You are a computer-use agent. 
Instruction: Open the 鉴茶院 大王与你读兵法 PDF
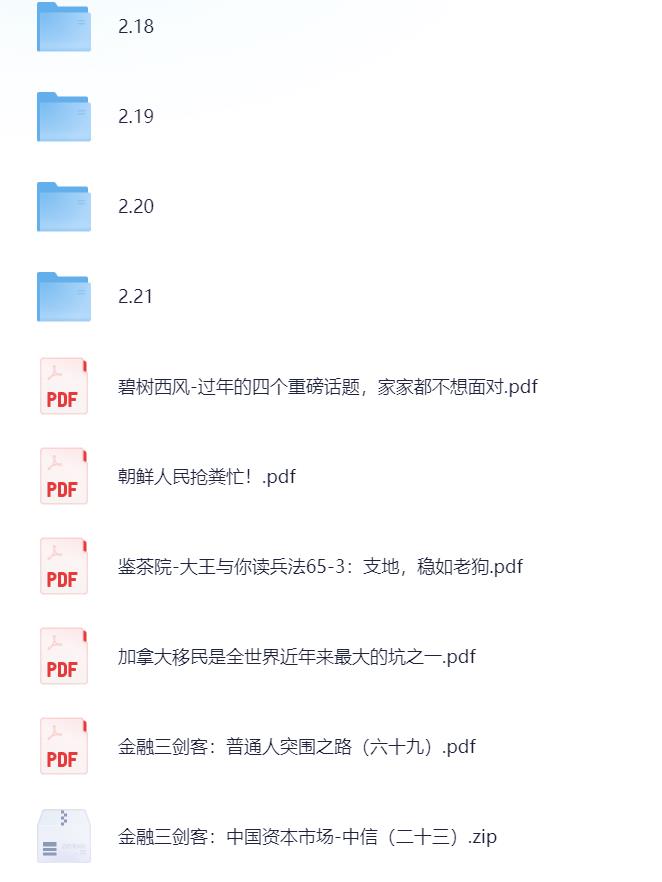coord(64,566)
